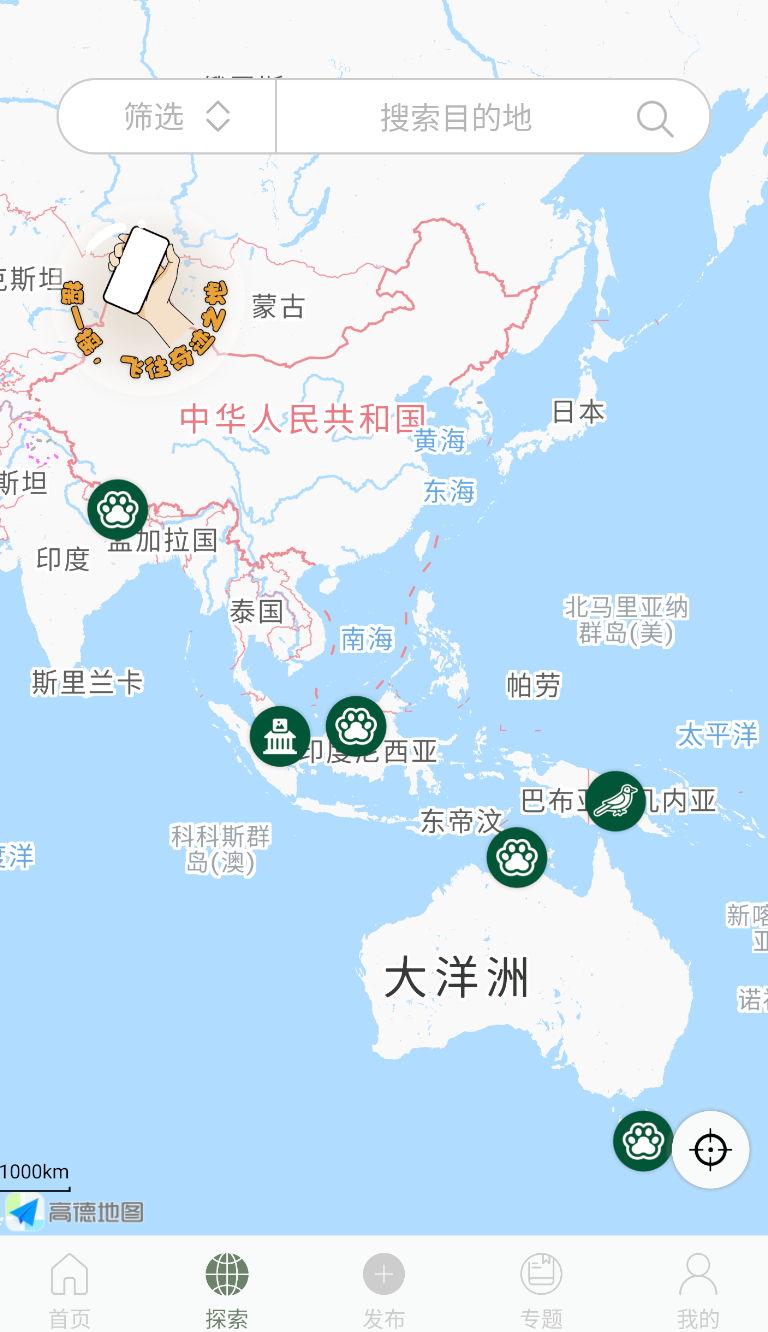This screenshot has width=768, height=1332.
Task: Open the 发布 publish tab
Action: [384, 1287]
